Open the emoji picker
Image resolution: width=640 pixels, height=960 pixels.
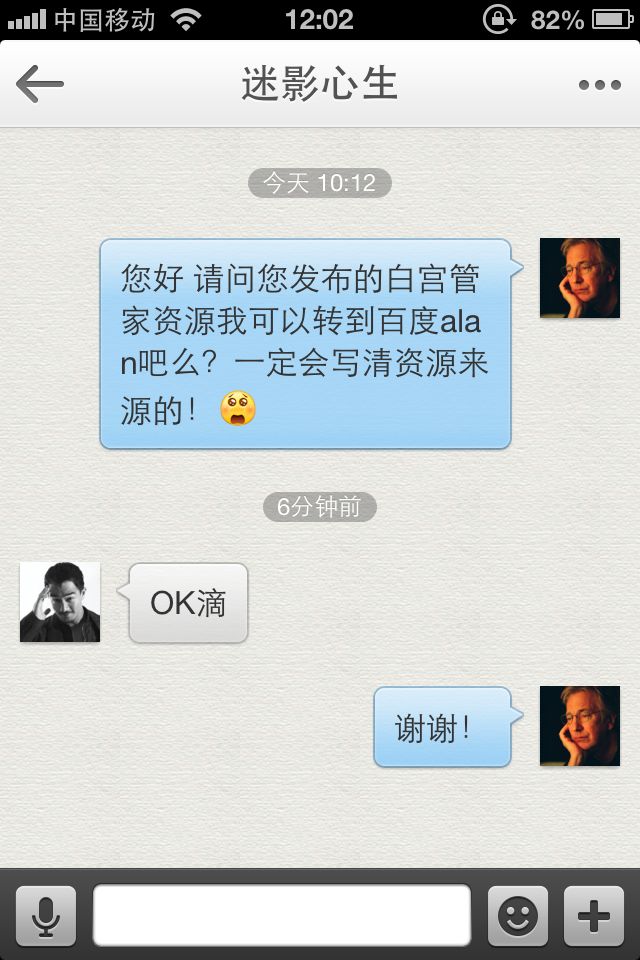pyautogui.click(x=518, y=915)
